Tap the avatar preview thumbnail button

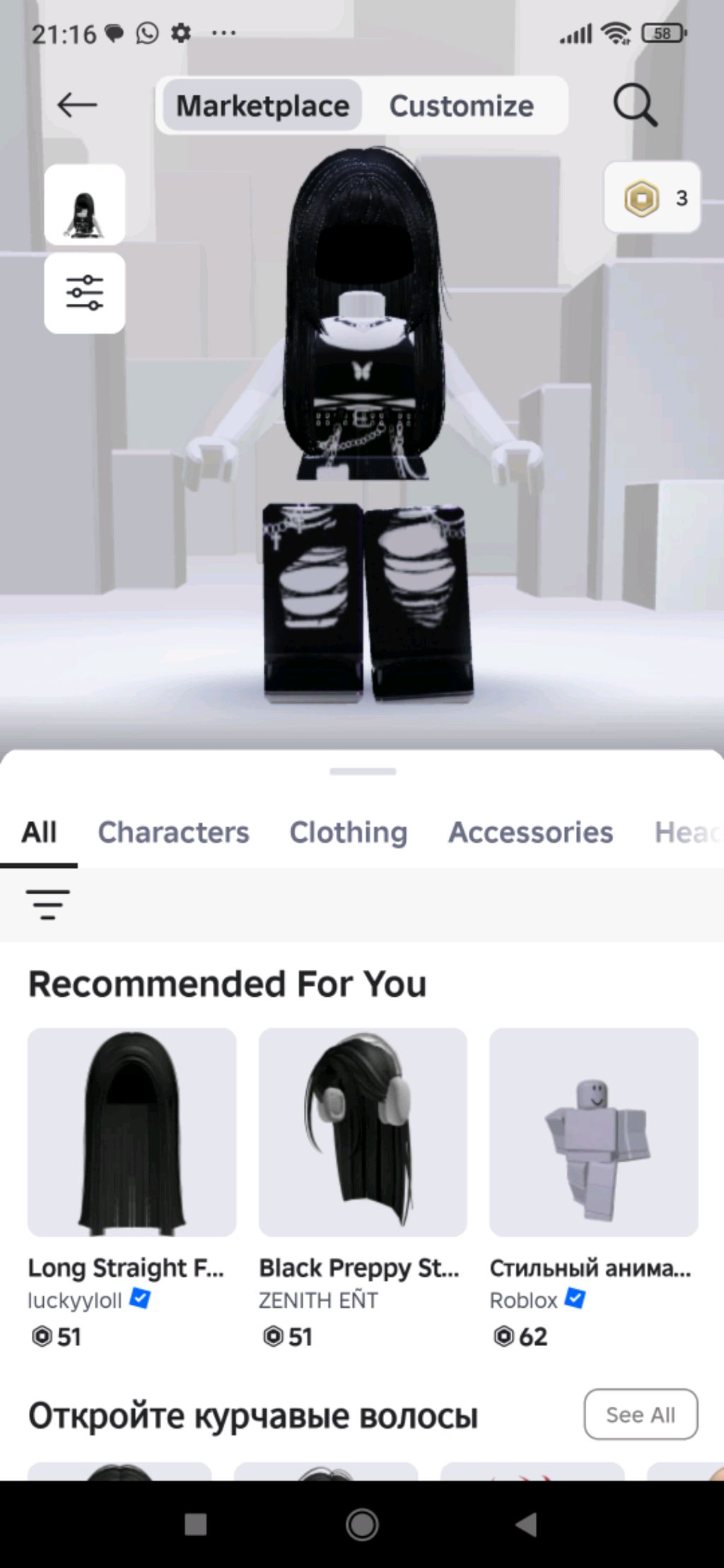[x=85, y=205]
